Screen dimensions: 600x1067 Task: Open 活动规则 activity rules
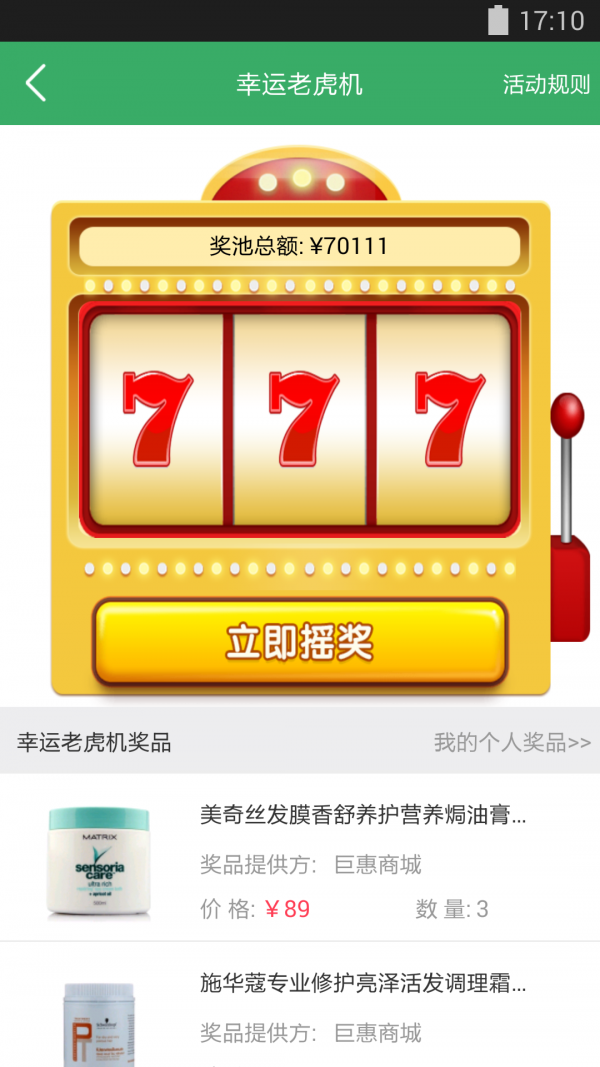[x=546, y=84]
